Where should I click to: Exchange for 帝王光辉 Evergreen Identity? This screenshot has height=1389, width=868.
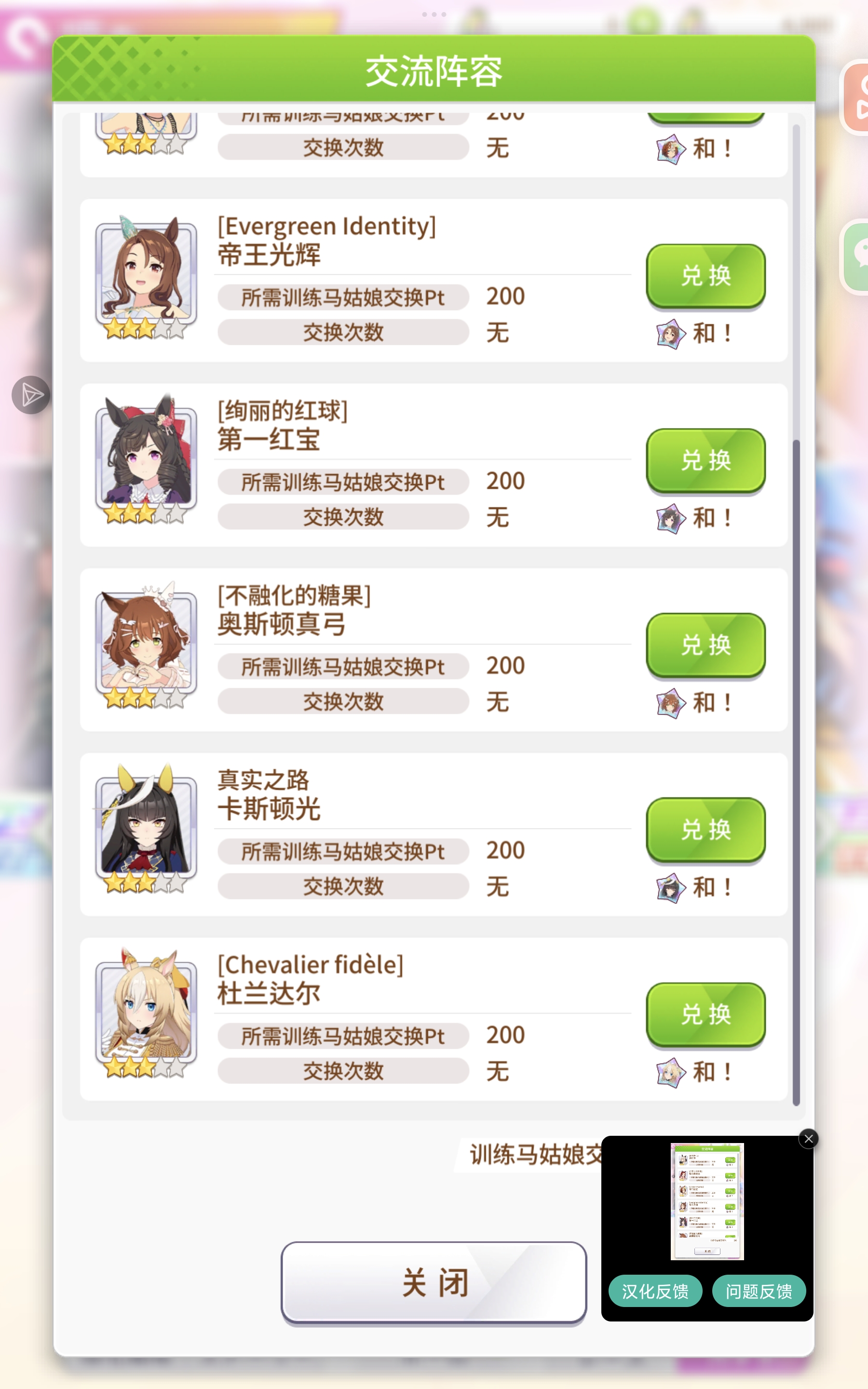point(705,276)
